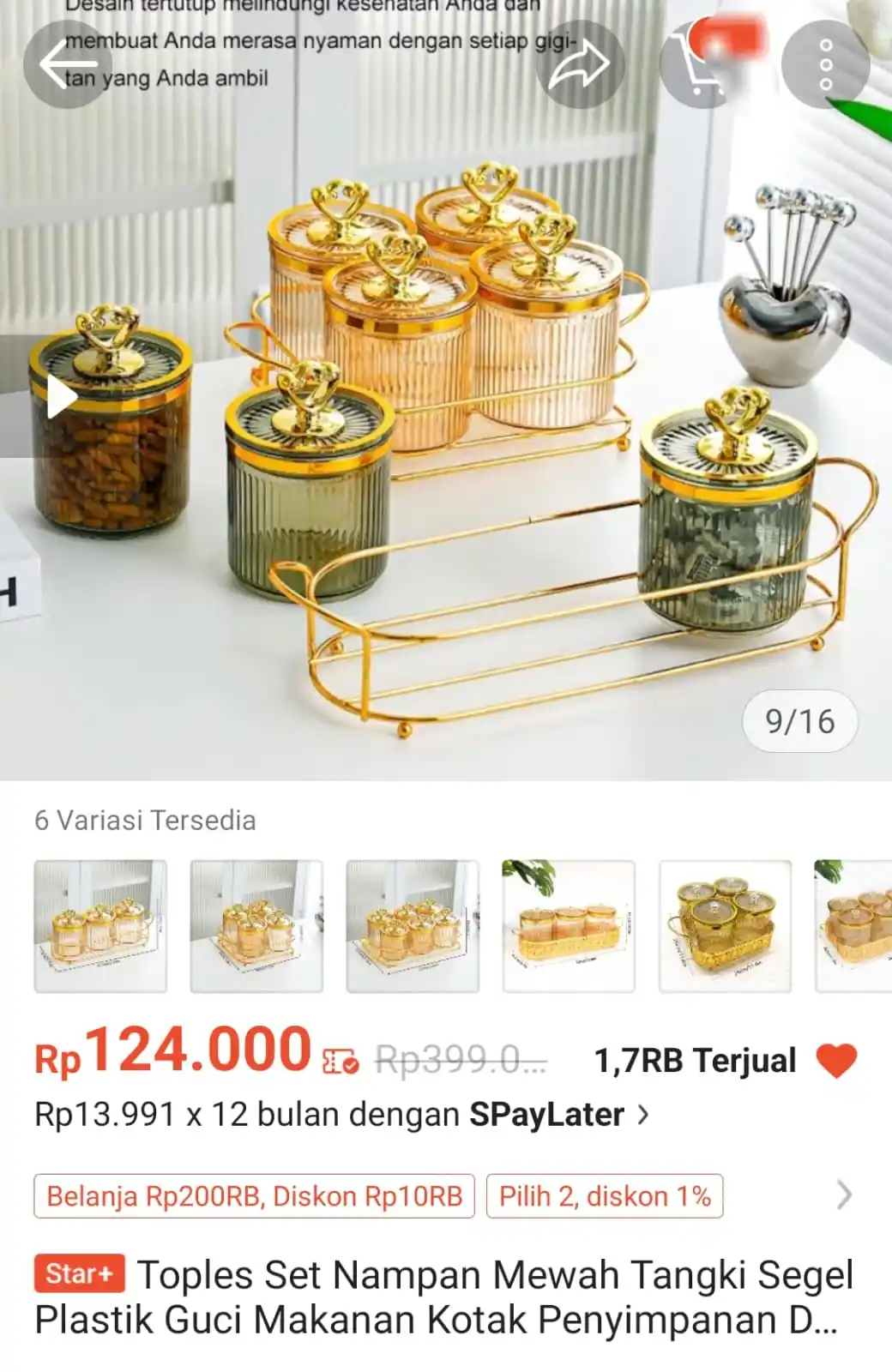Open the three-dot overflow menu

pyautogui.click(x=825, y=64)
